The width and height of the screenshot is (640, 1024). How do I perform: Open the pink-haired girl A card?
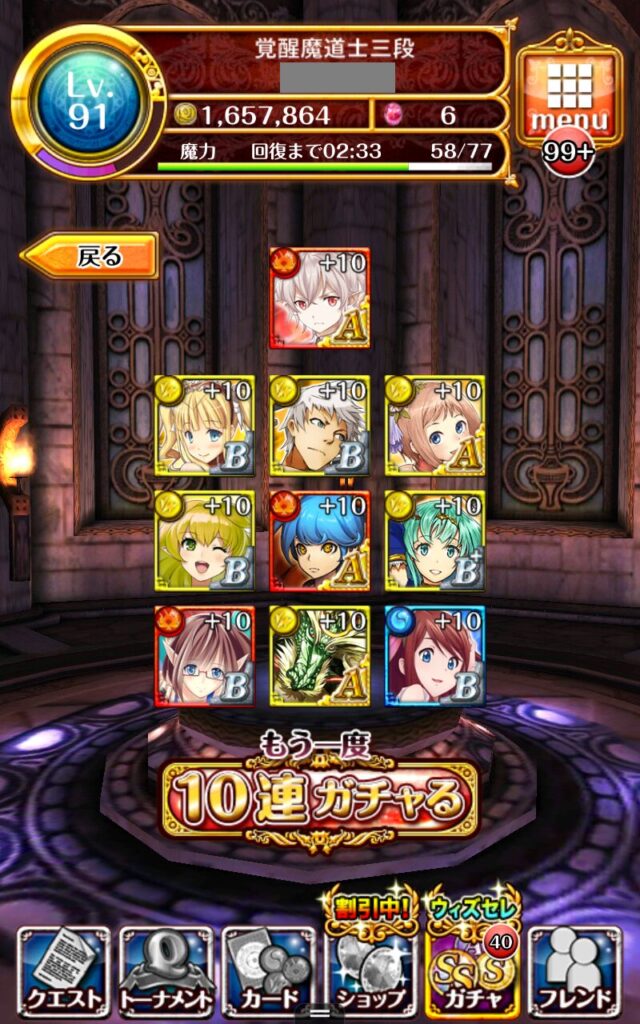tap(435, 425)
